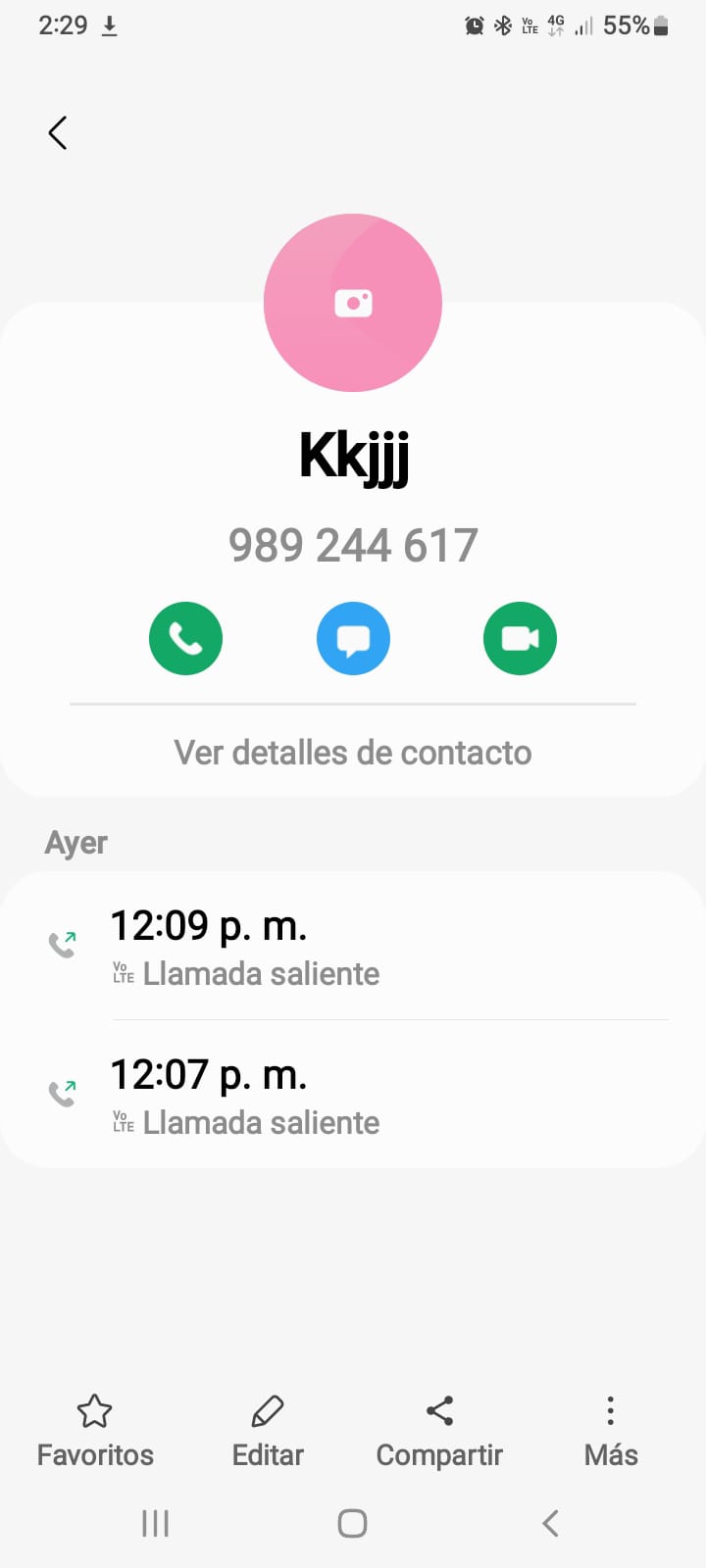Image resolution: width=706 pixels, height=1568 pixels.
Task: Open the 12:07 p. m. outgoing call entry
Action: (353, 1096)
